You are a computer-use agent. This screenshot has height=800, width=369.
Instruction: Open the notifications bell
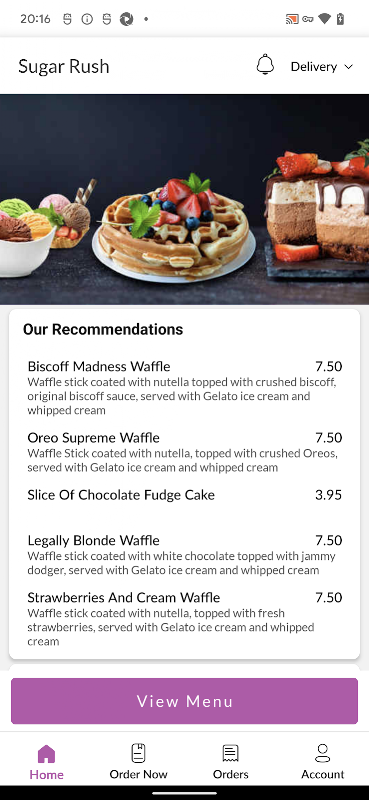pos(265,66)
